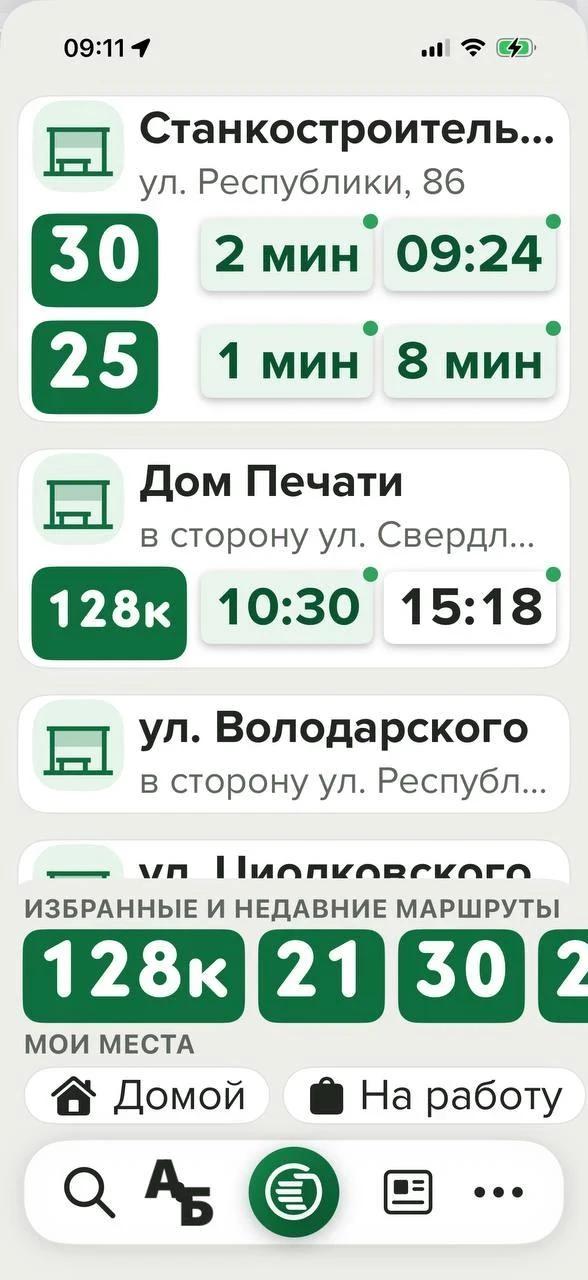Build a route to На работу
This screenshot has width=588, height=1280.
pyautogui.click(x=434, y=1096)
